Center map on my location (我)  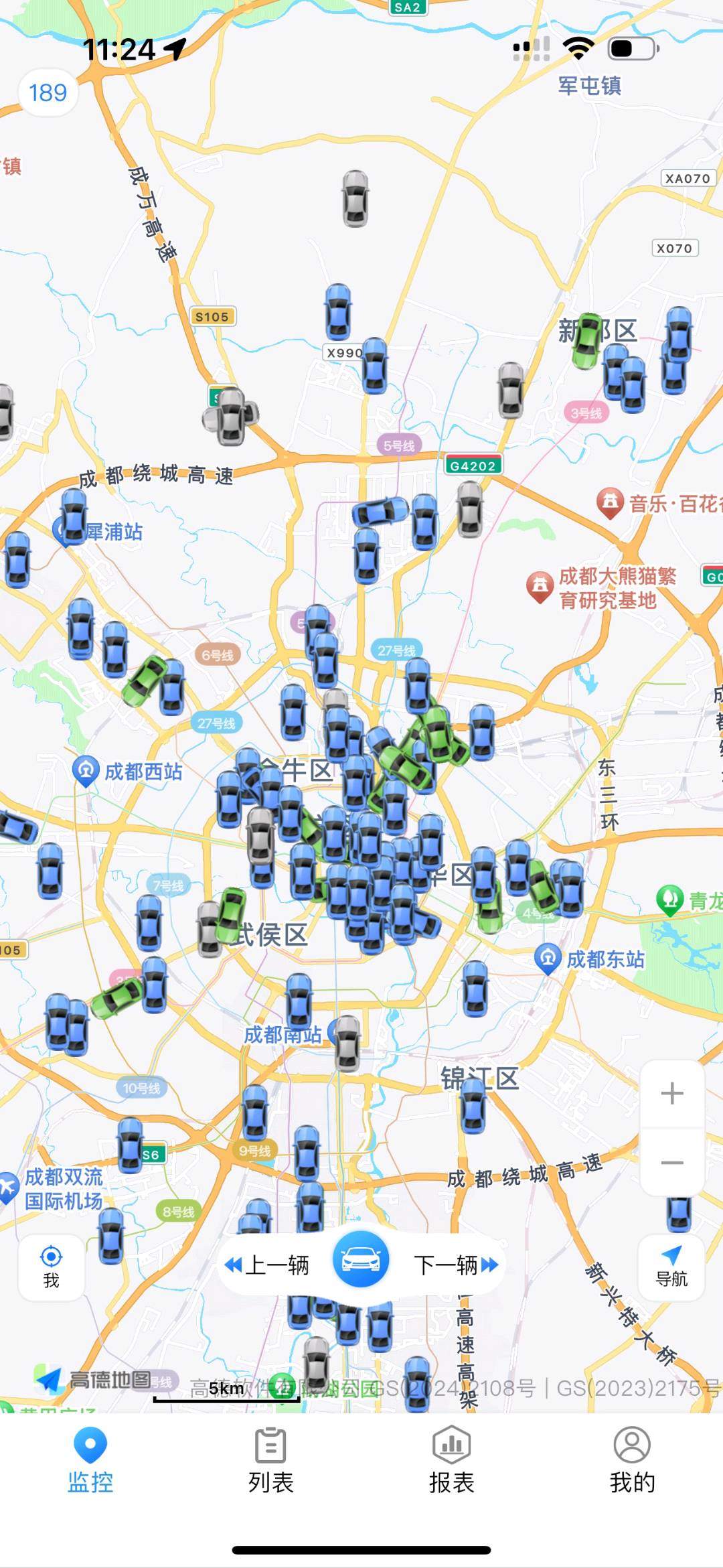[x=52, y=1267]
